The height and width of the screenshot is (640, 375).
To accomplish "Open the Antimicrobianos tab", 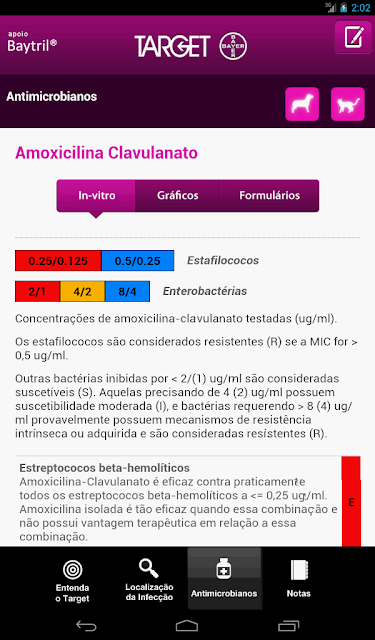I will tap(224, 580).
